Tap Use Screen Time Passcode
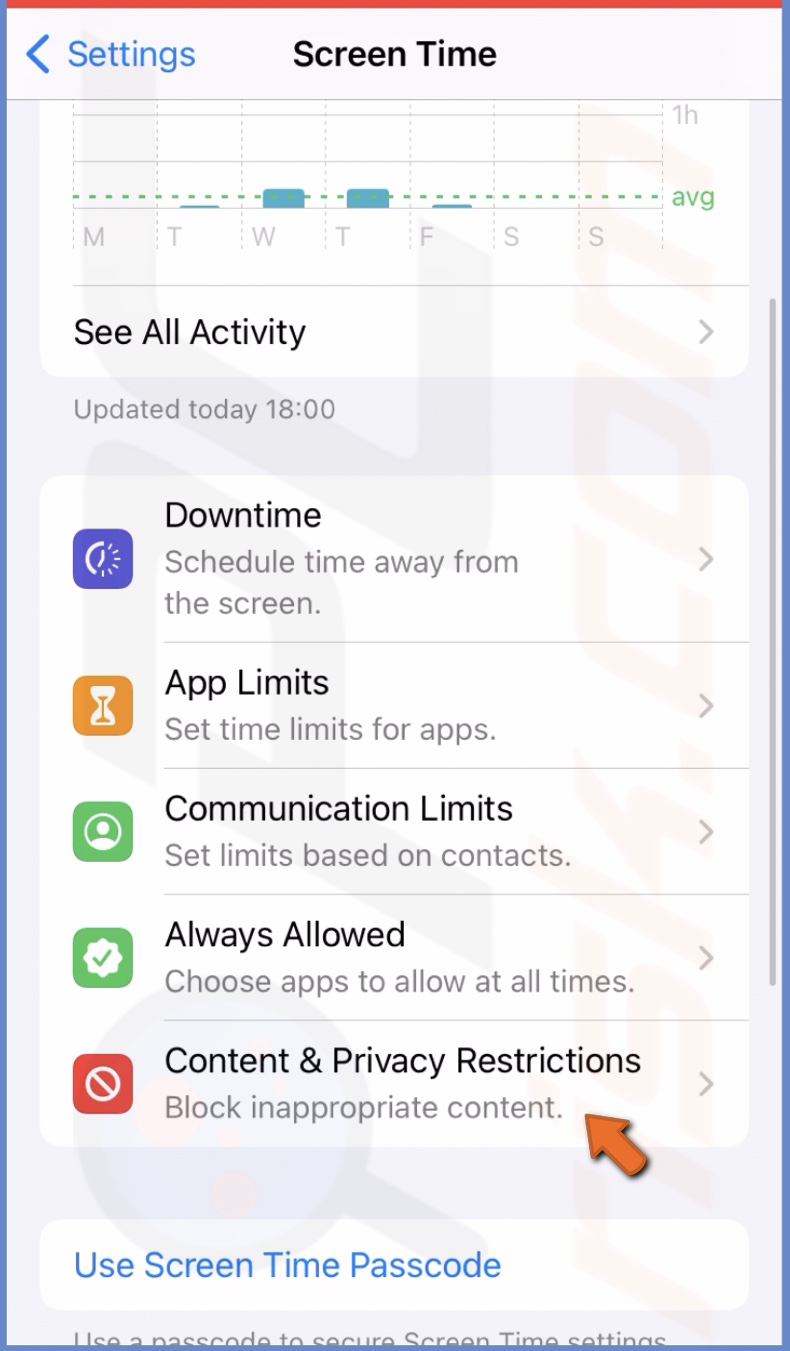The height and width of the screenshot is (1351, 790). coord(287,1265)
